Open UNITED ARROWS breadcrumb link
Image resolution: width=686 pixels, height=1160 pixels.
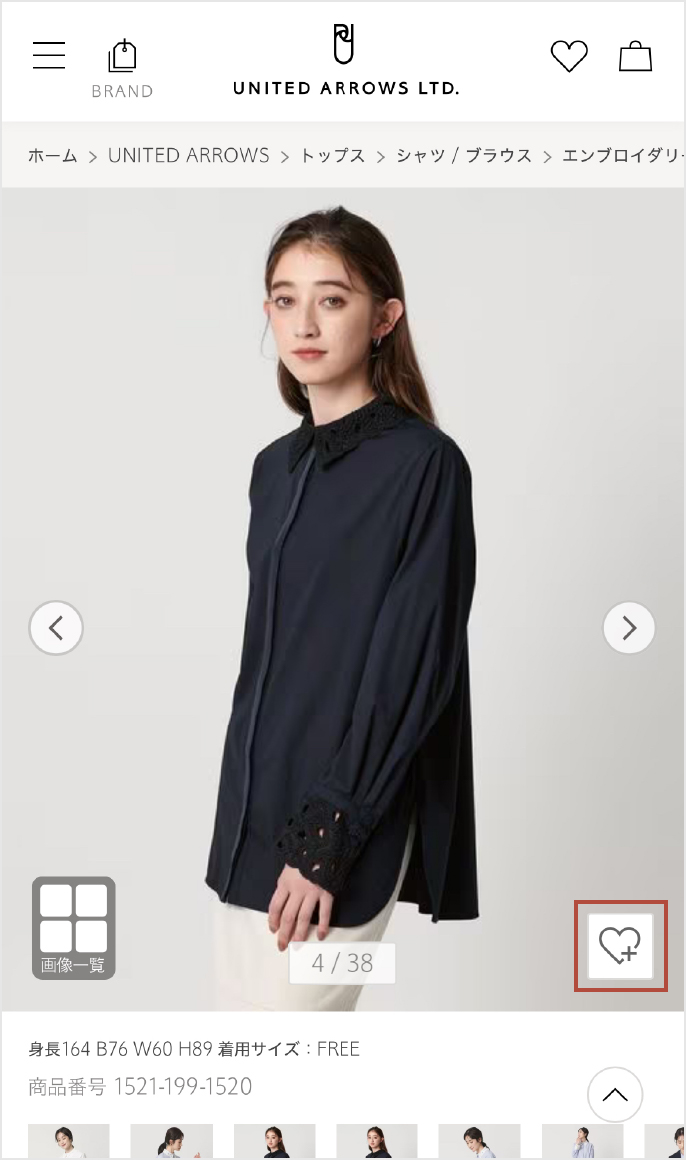(188, 156)
